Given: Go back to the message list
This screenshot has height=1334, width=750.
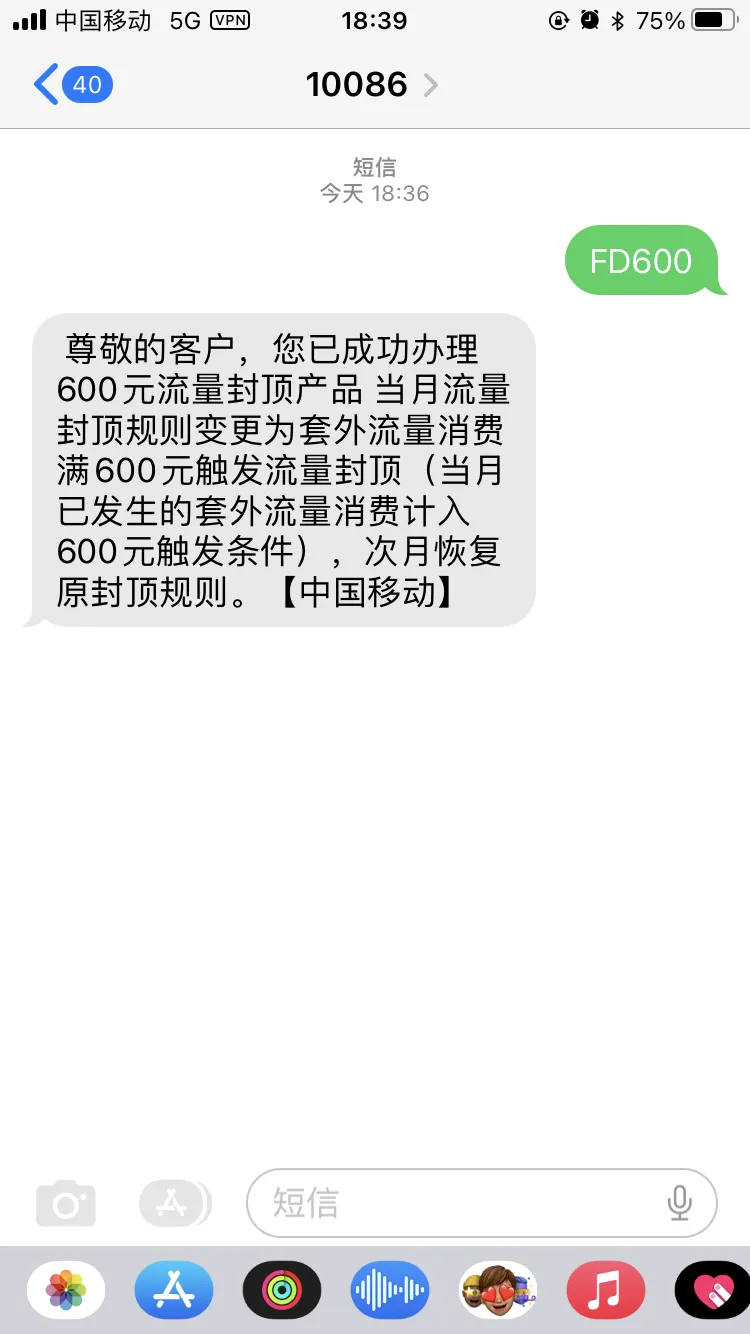Looking at the screenshot, I should tap(70, 85).
